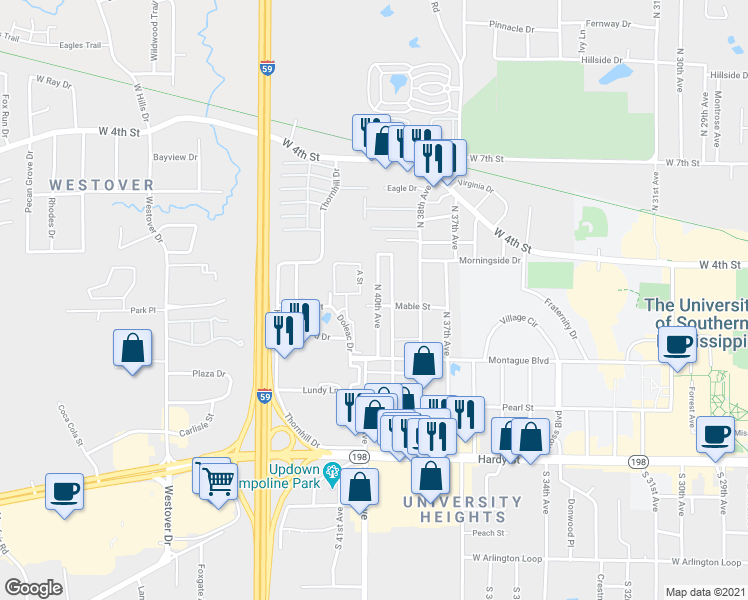748x600 pixels.
Task: Select the front restaurant marker at Eagle Dr
Action: [433, 160]
